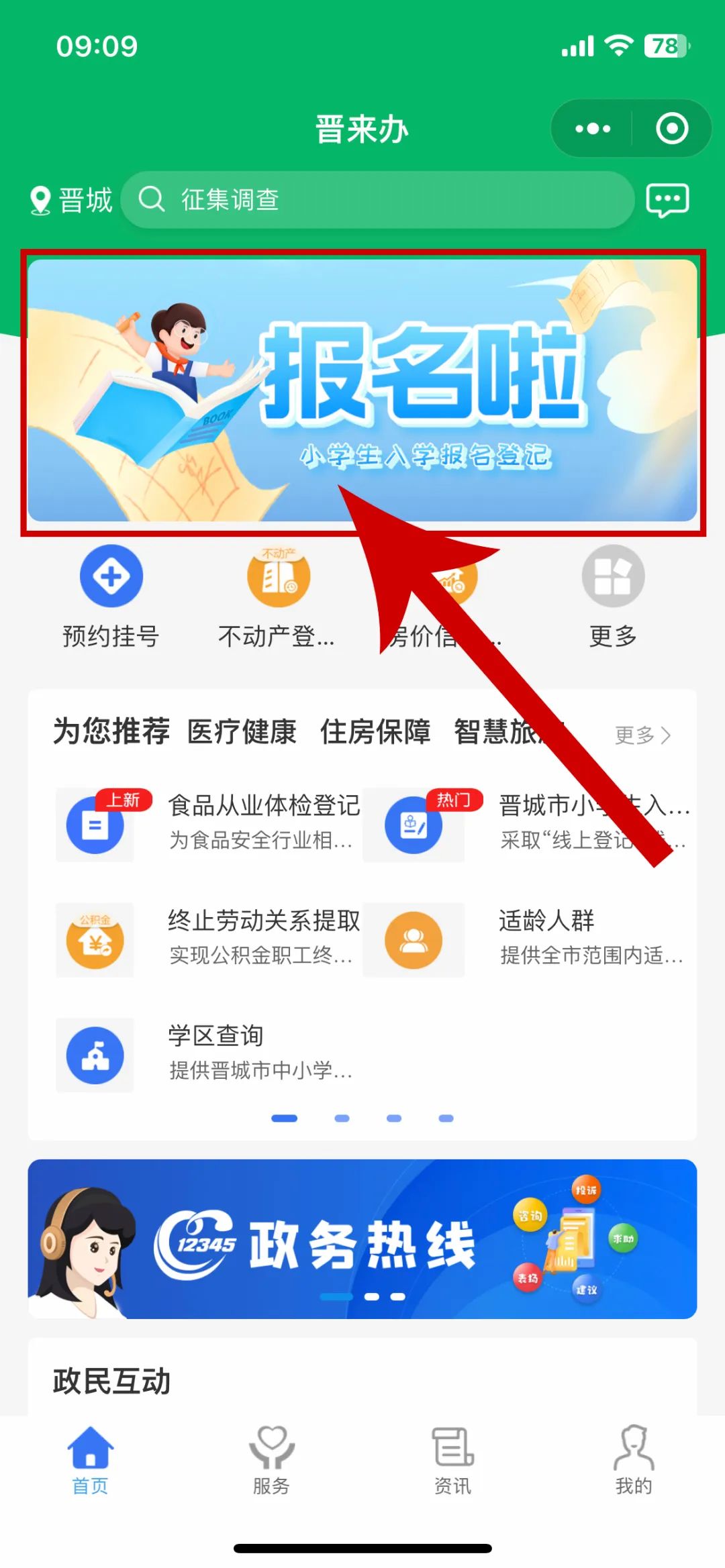Close the mini program with the circle button
The width and height of the screenshot is (725, 1568).
[672, 128]
